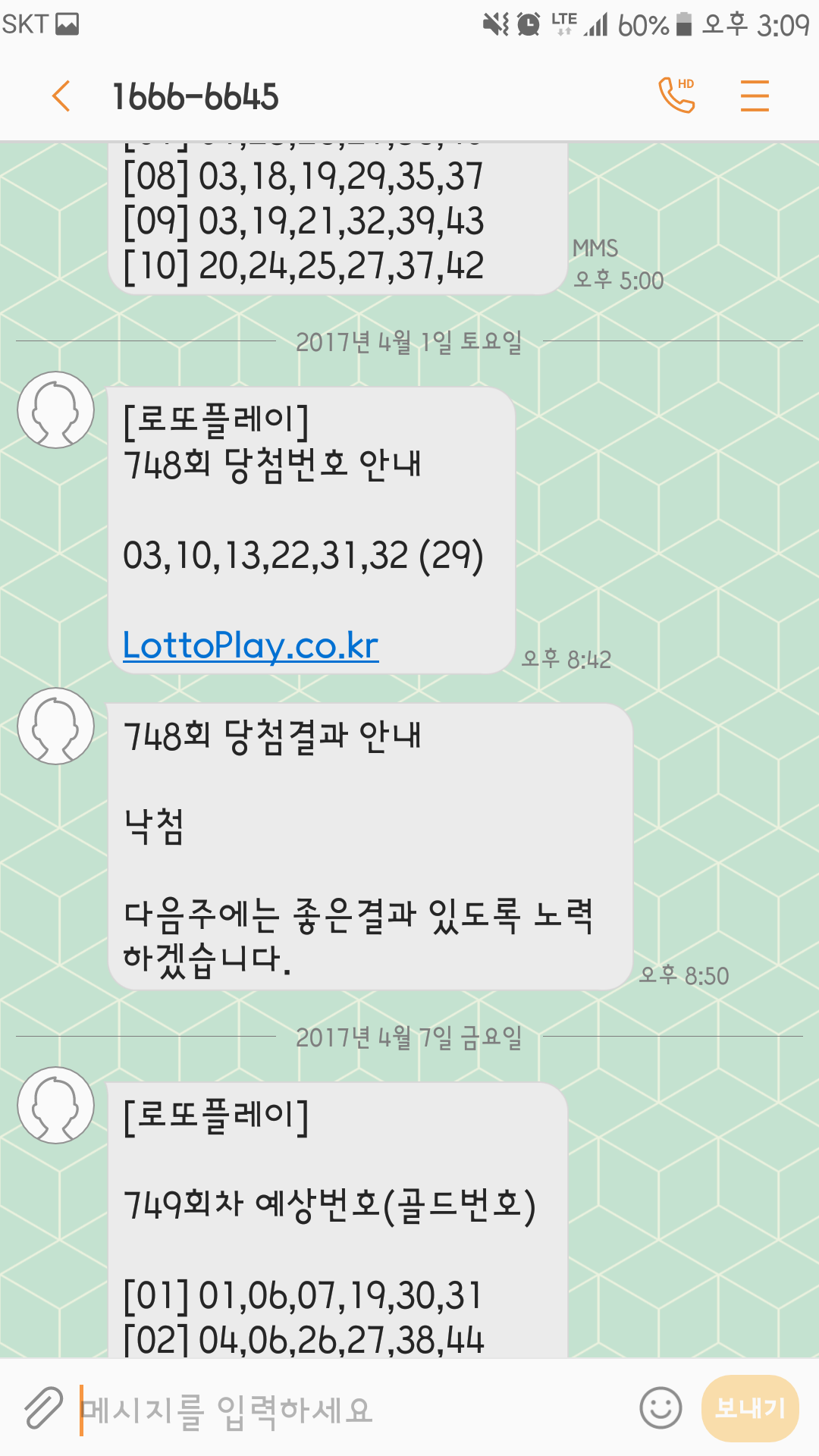This screenshot has height=1456, width=819.
Task: Start an HD call to 1666-6645
Action: (x=676, y=96)
